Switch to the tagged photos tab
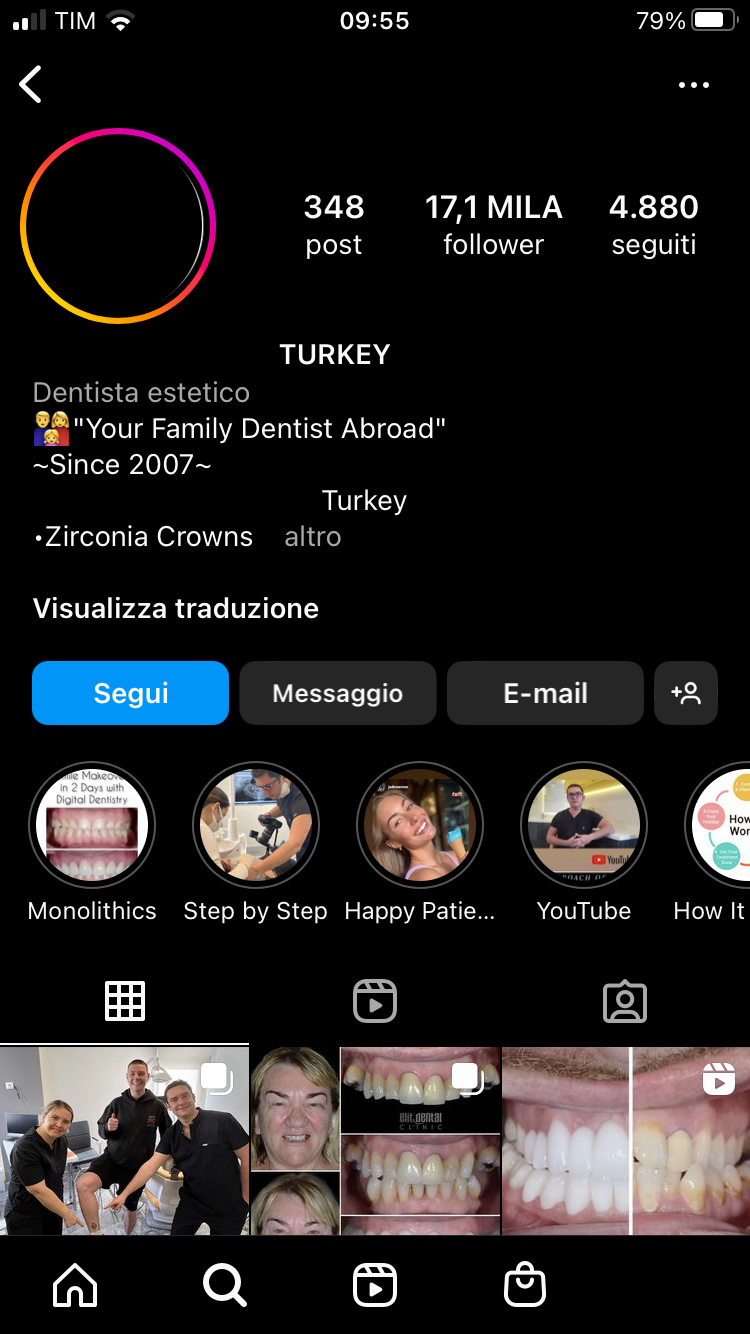 click(x=625, y=1001)
